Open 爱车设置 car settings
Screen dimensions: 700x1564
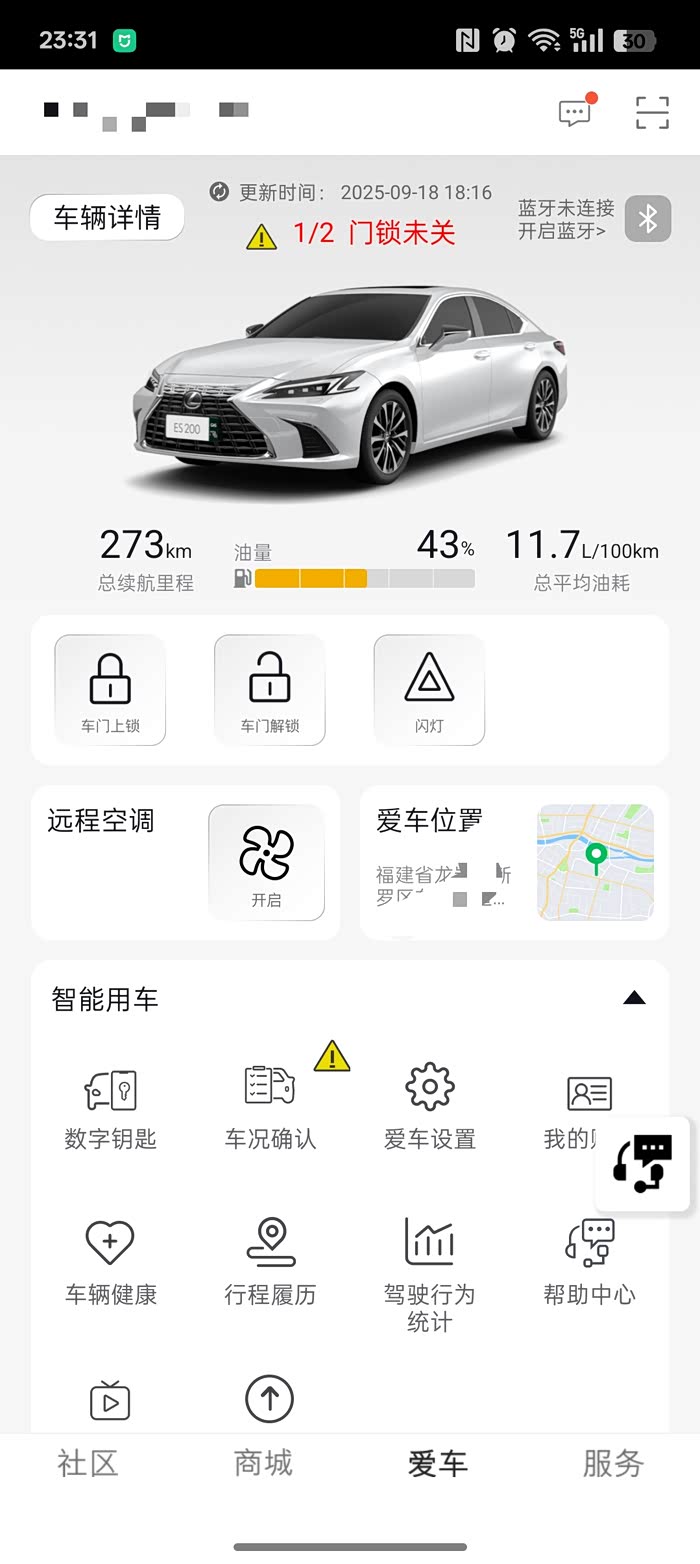430,1108
